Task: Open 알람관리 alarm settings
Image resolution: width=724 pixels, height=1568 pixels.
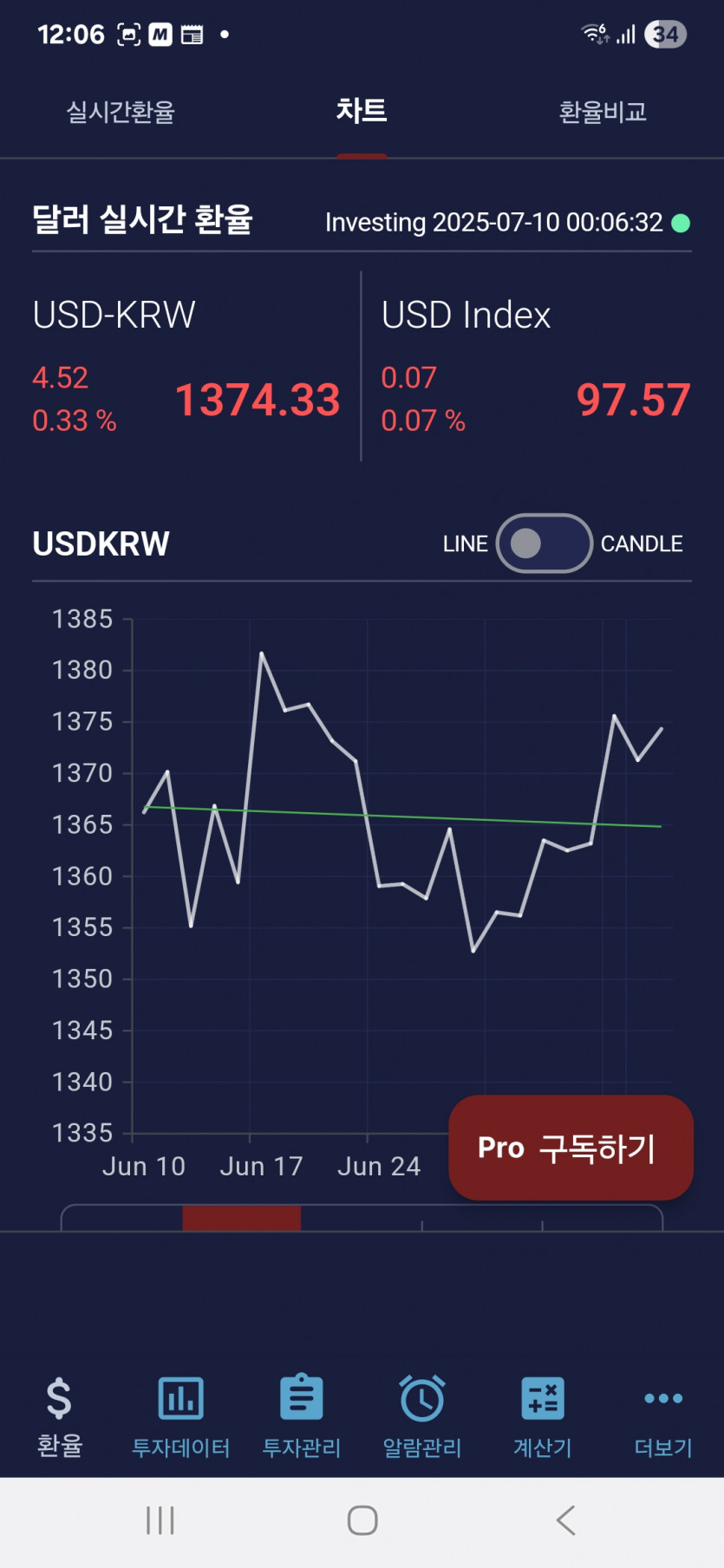Action: [422, 1416]
